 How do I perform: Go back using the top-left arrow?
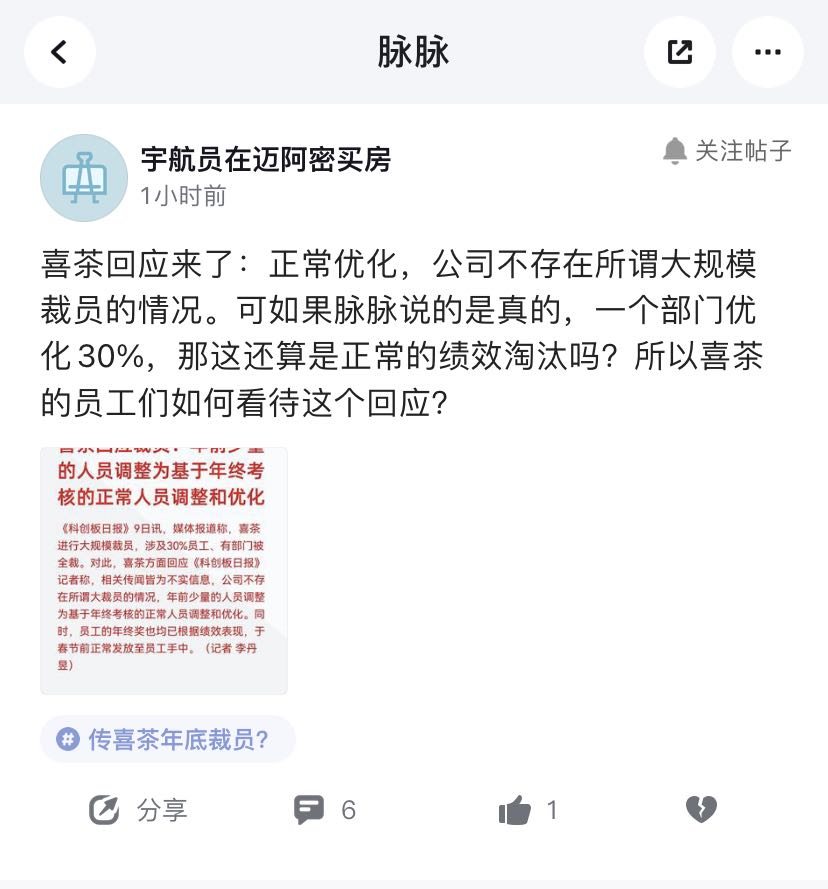[x=59, y=52]
